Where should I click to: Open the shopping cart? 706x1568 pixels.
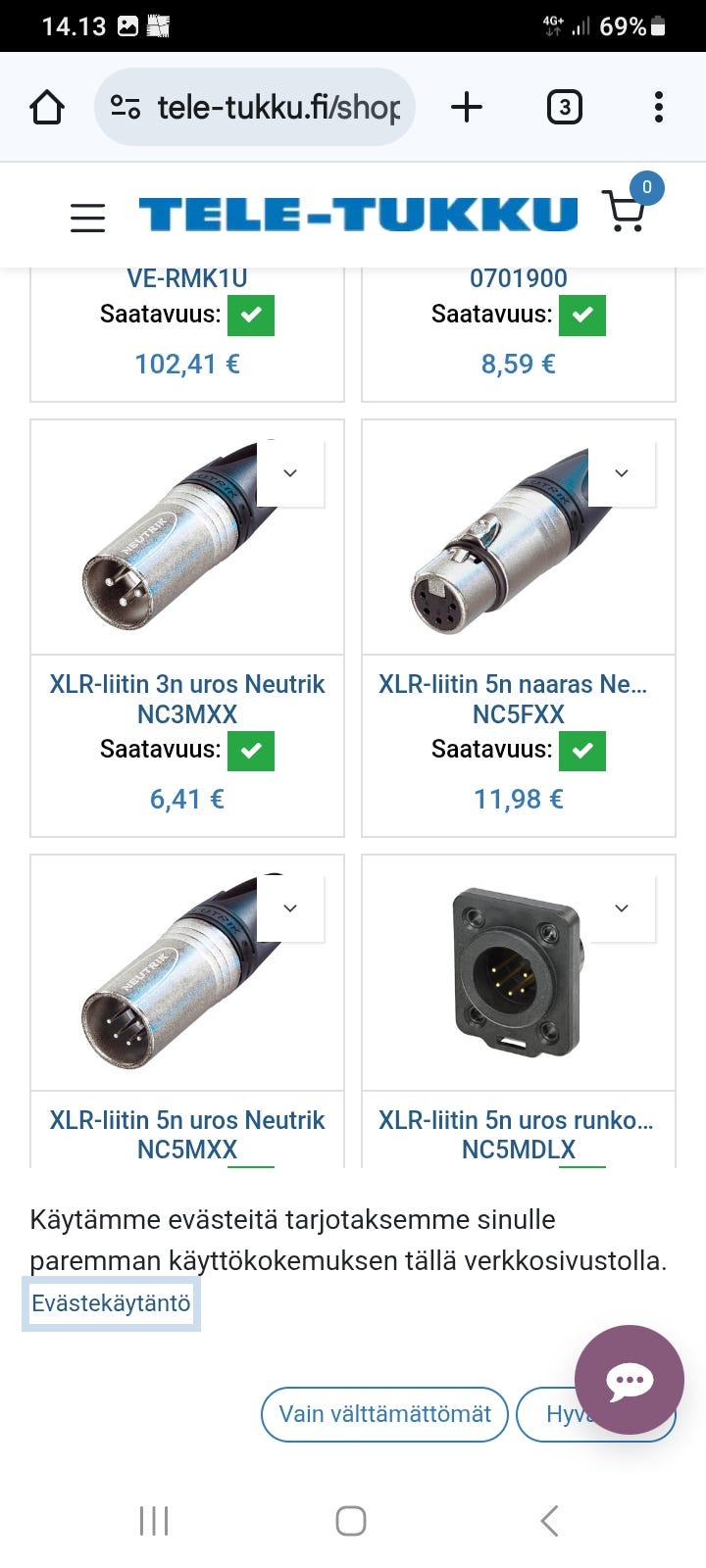tap(625, 211)
